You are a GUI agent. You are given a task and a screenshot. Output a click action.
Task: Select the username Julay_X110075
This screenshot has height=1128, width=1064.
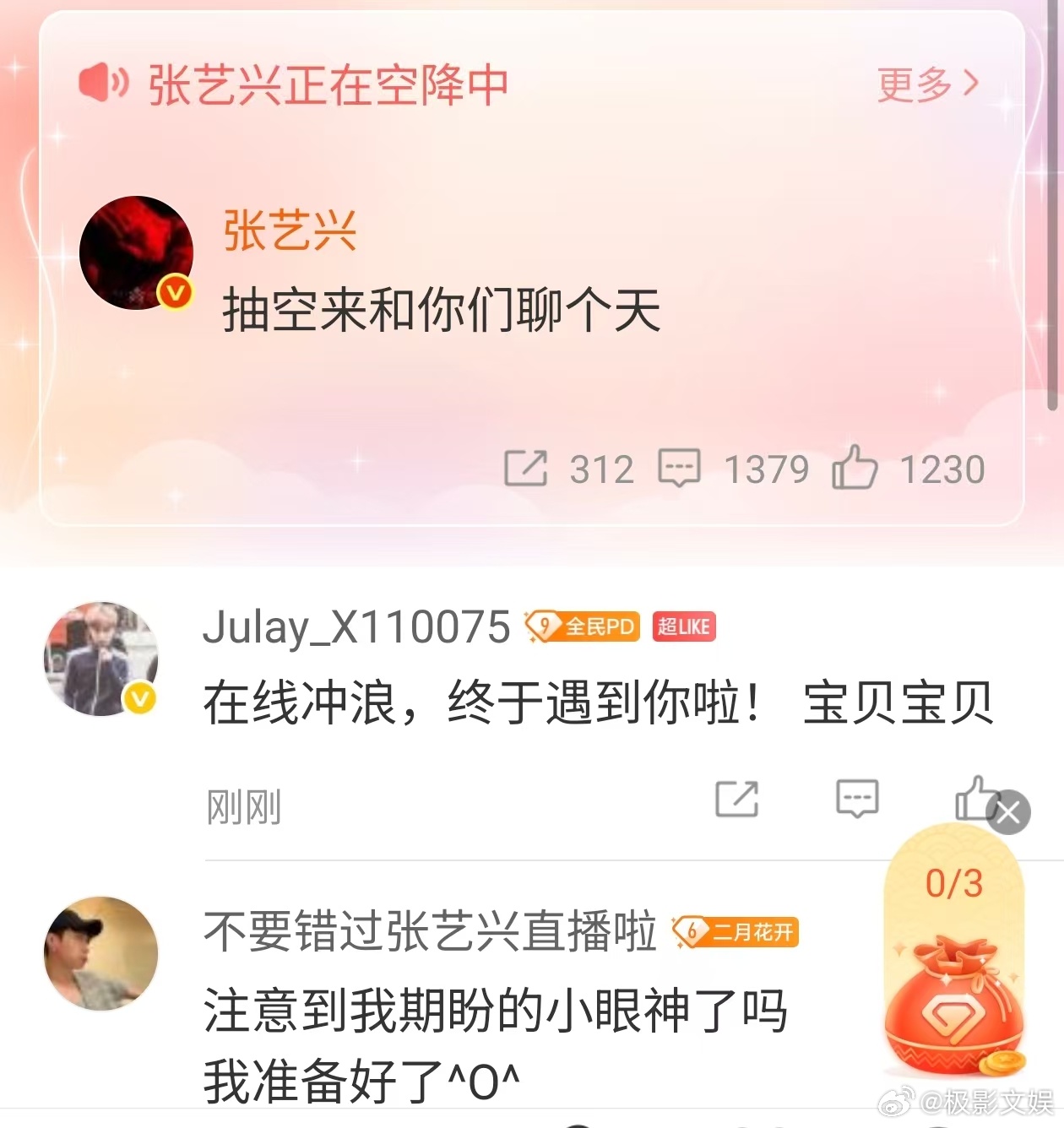[355, 628]
